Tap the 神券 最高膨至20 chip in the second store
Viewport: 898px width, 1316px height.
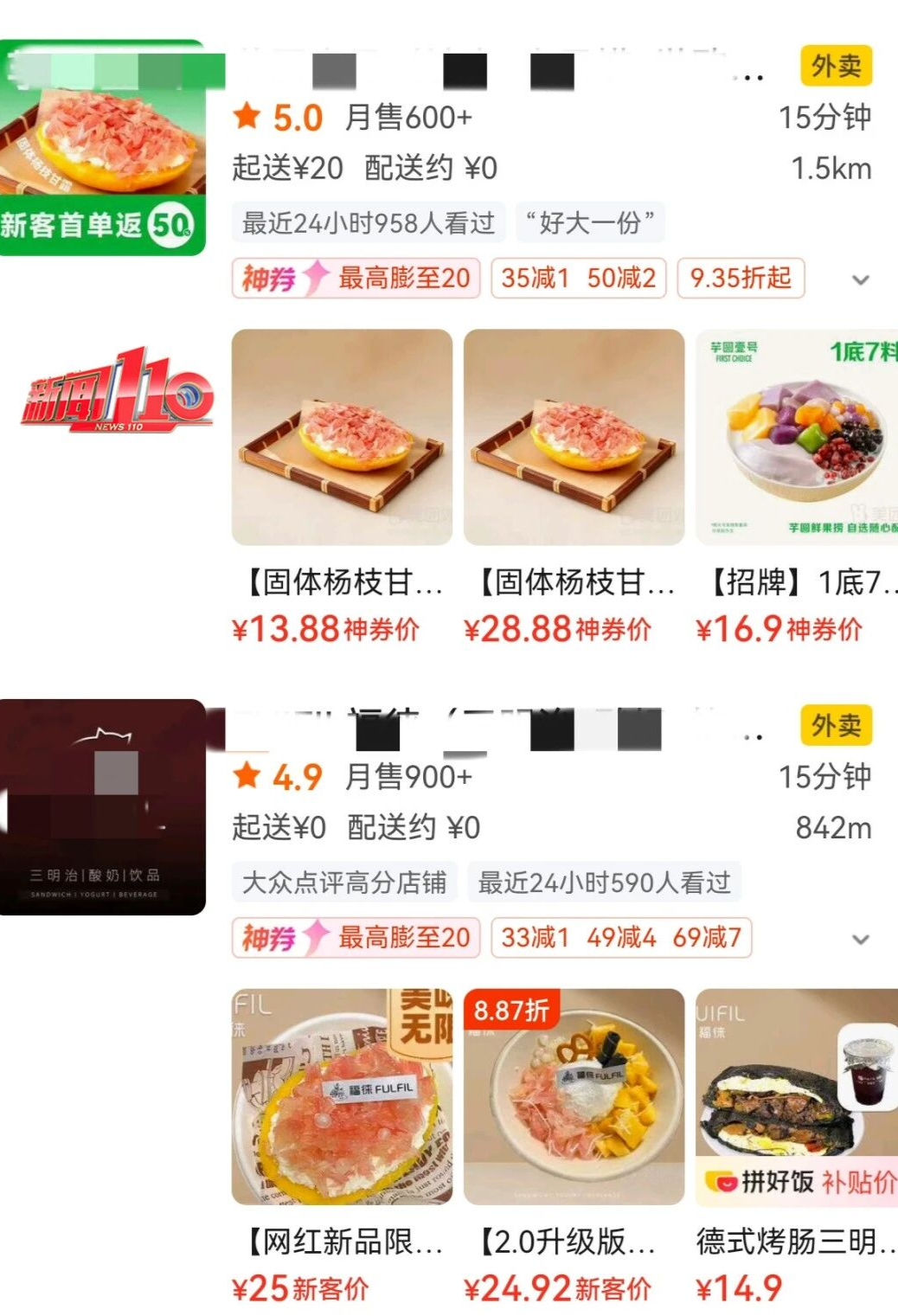point(356,938)
